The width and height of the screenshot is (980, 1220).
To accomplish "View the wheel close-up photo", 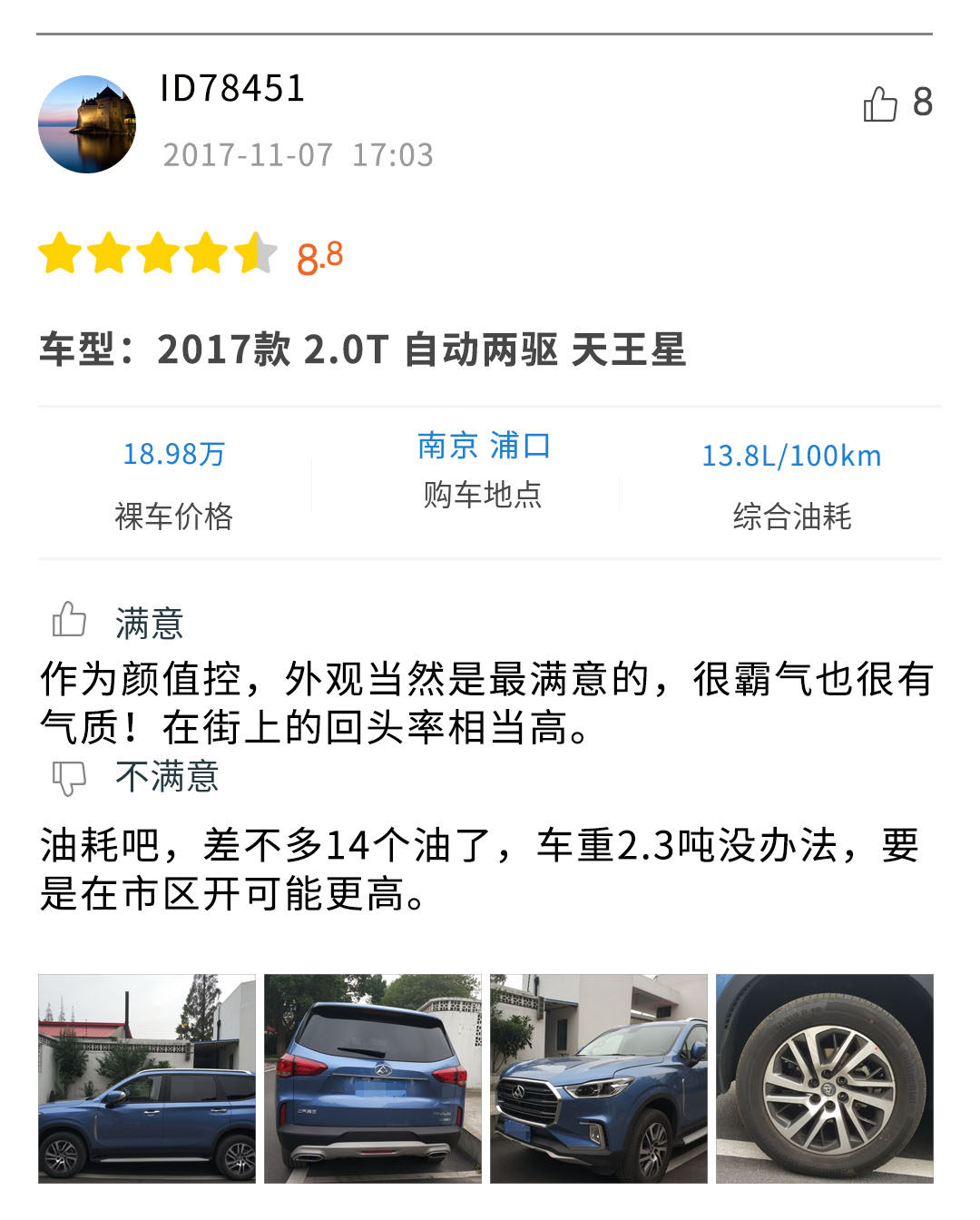I will coord(825,1078).
